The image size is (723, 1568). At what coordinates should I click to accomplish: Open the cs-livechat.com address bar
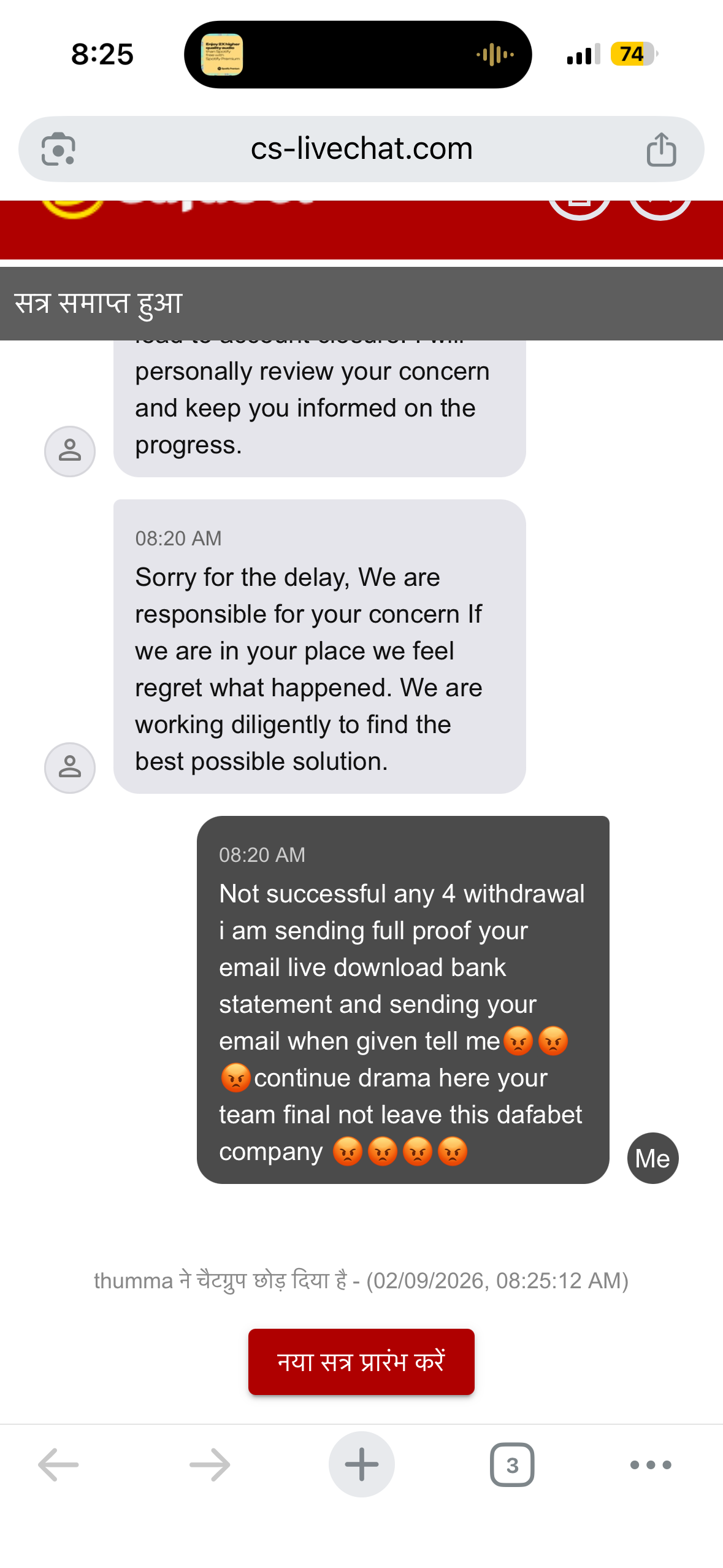(x=361, y=148)
